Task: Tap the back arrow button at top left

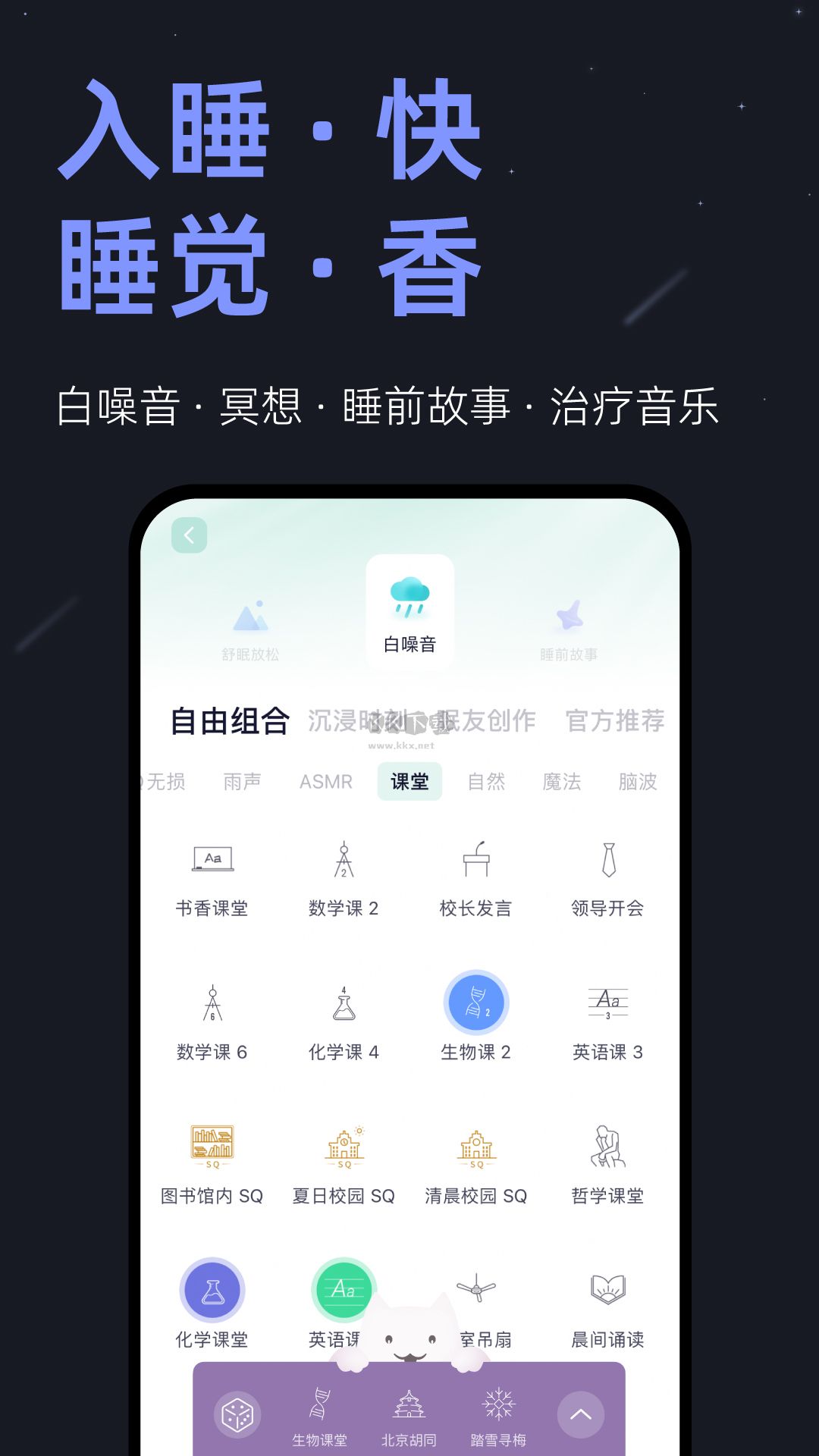Action: (x=190, y=535)
